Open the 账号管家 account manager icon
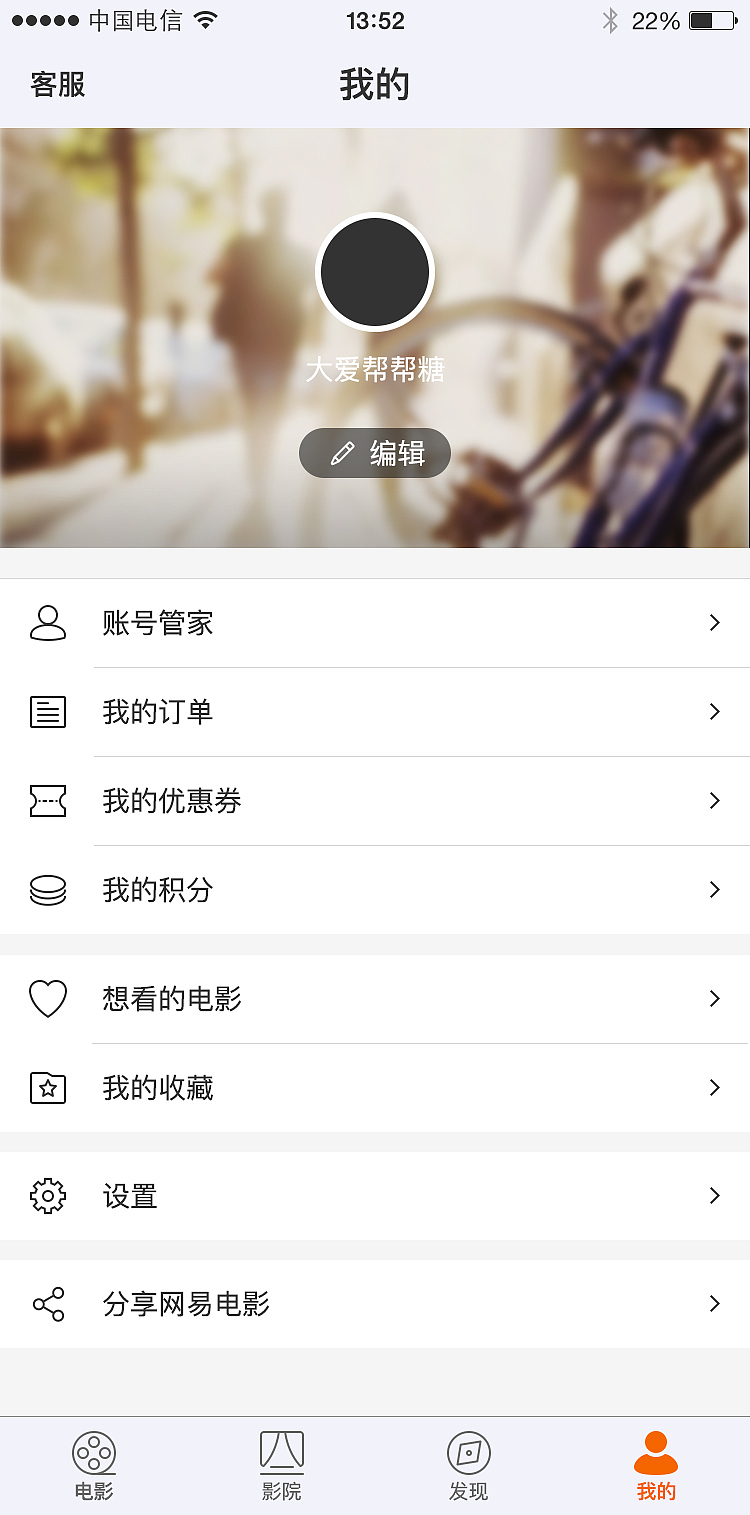The height and width of the screenshot is (1515, 750). pyautogui.click(x=48, y=623)
